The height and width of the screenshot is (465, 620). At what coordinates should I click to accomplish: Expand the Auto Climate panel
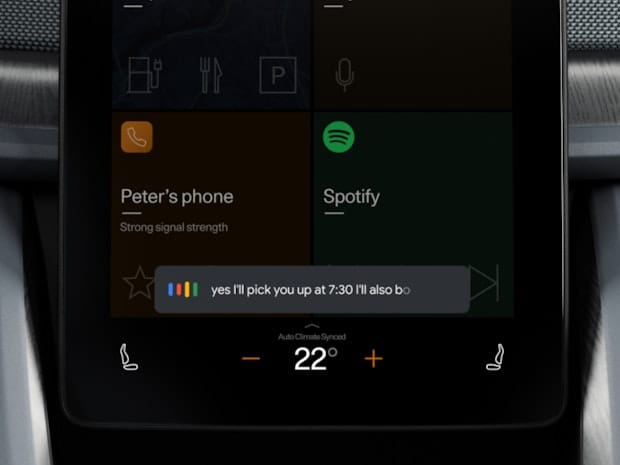point(311,328)
